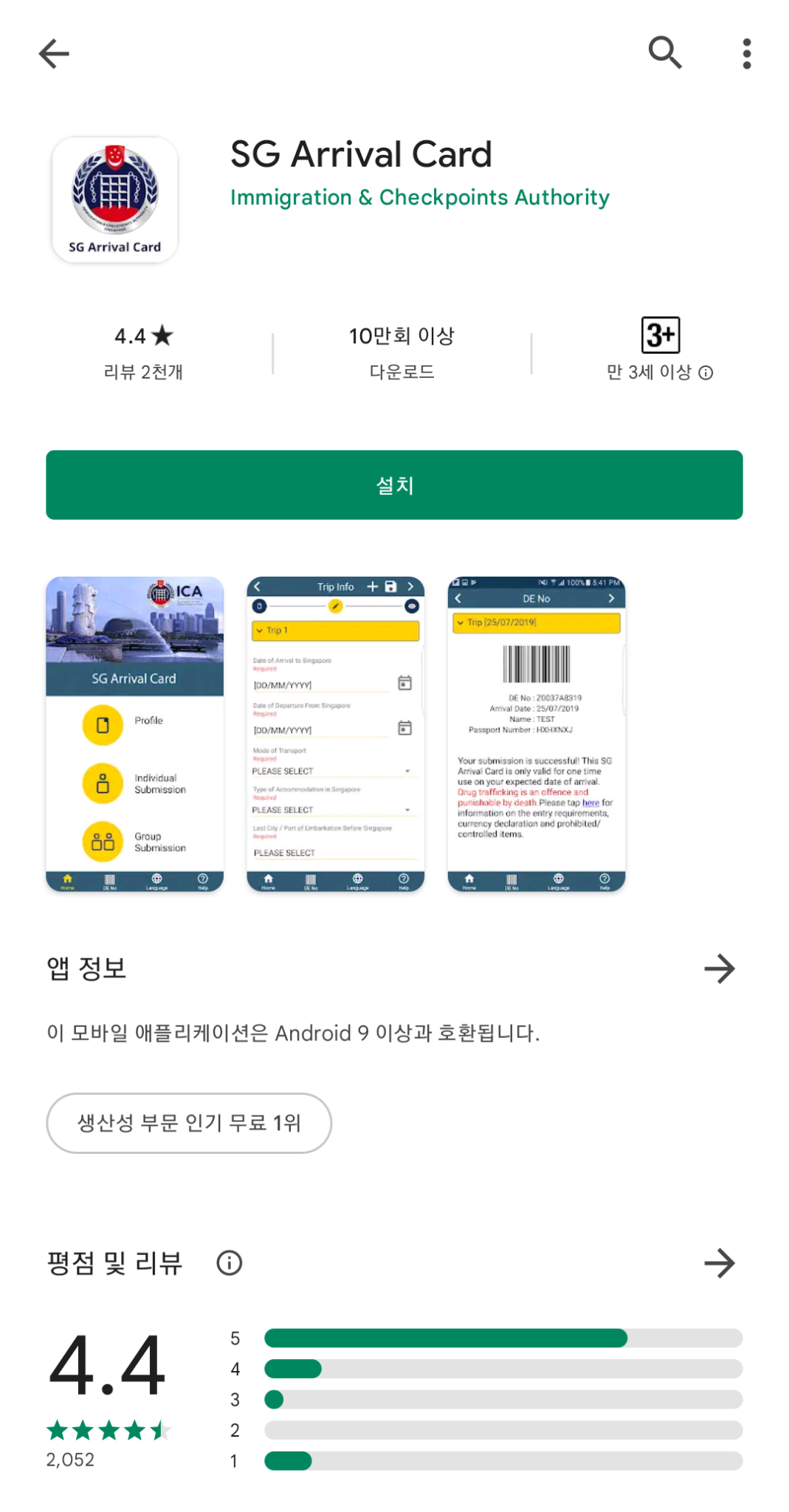Viewport: 789px width, 1512px height.
Task: Tap the 생산성 부문 인기 무료 1위 chip
Action: 189,1123
